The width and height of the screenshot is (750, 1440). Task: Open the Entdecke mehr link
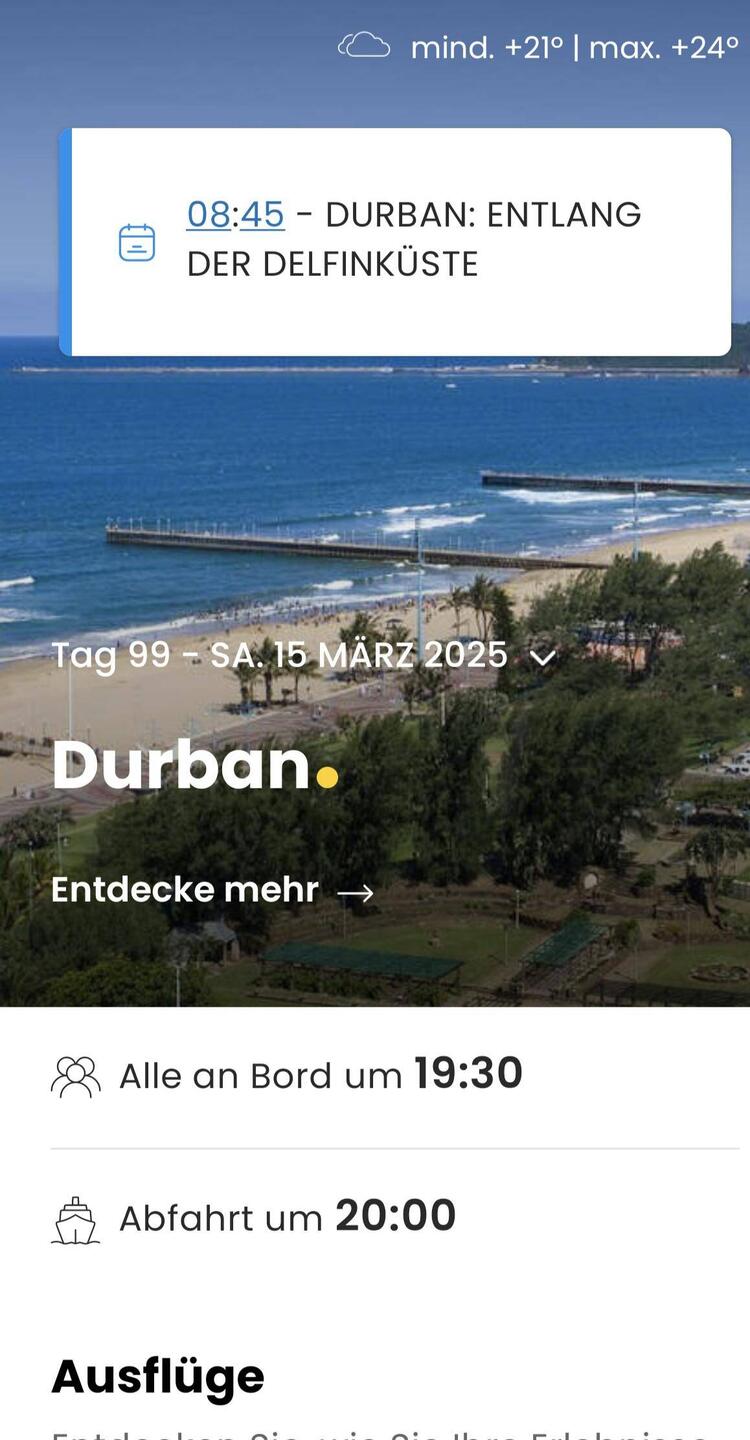point(212,890)
